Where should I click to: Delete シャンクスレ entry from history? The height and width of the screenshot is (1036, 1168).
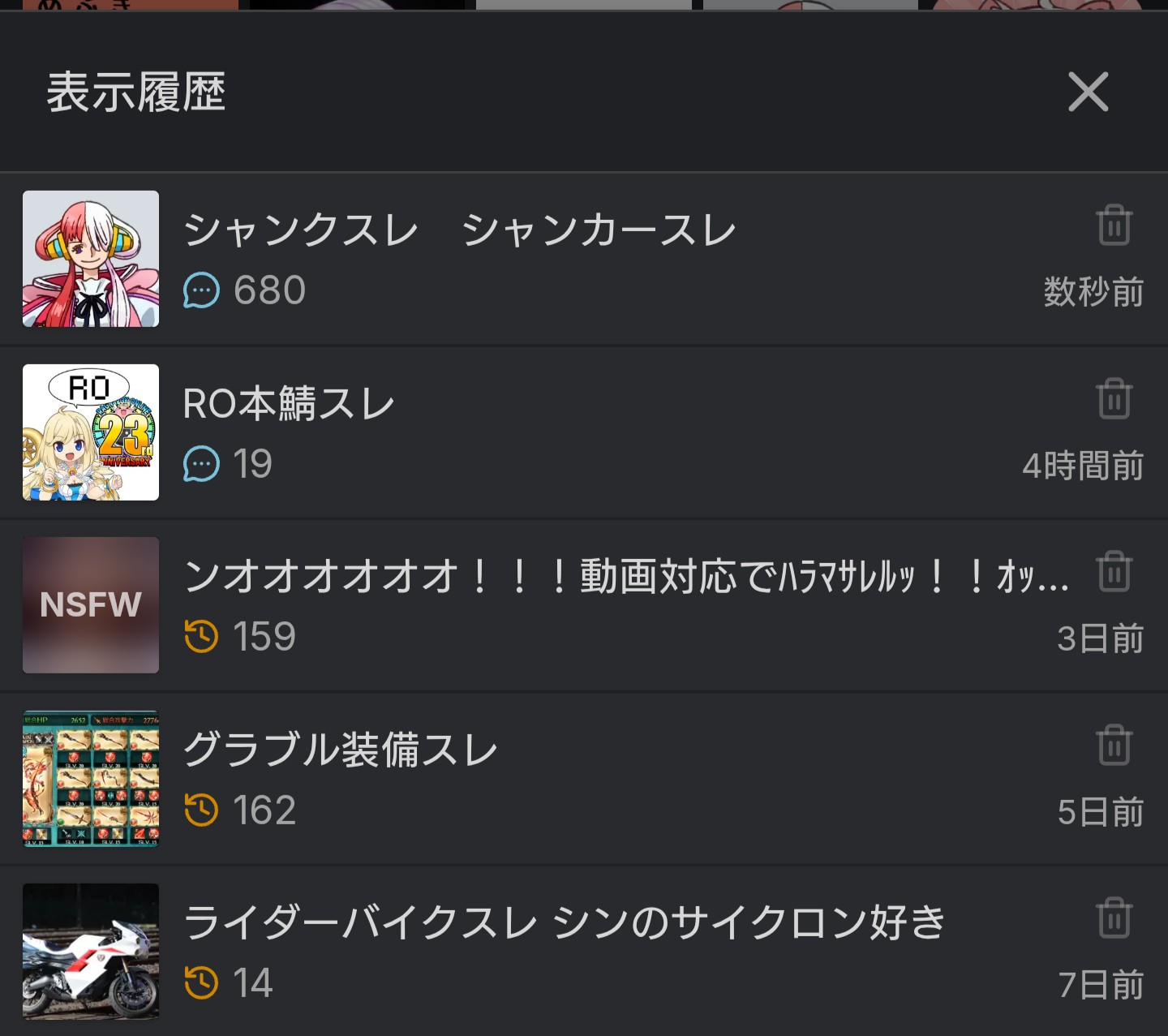[x=1114, y=225]
